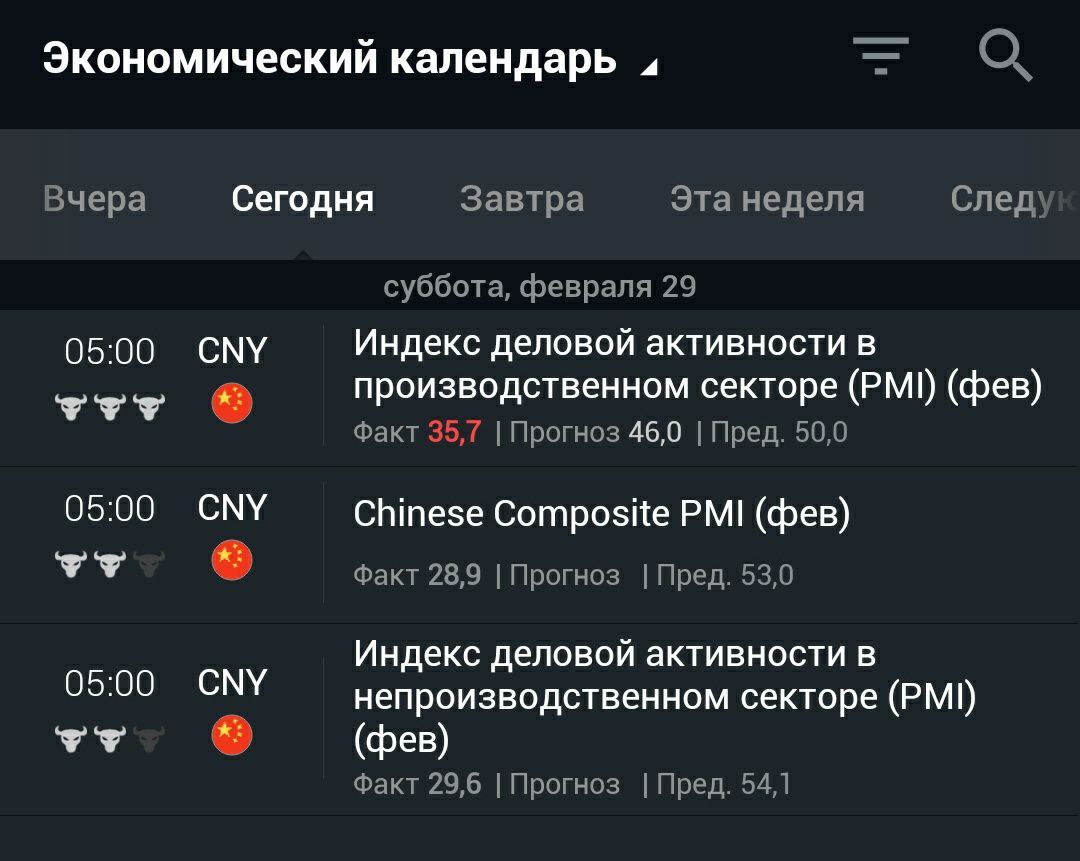Viewport: 1080px width, 861px height.
Task: Open the calendar filter options
Action: 880,56
